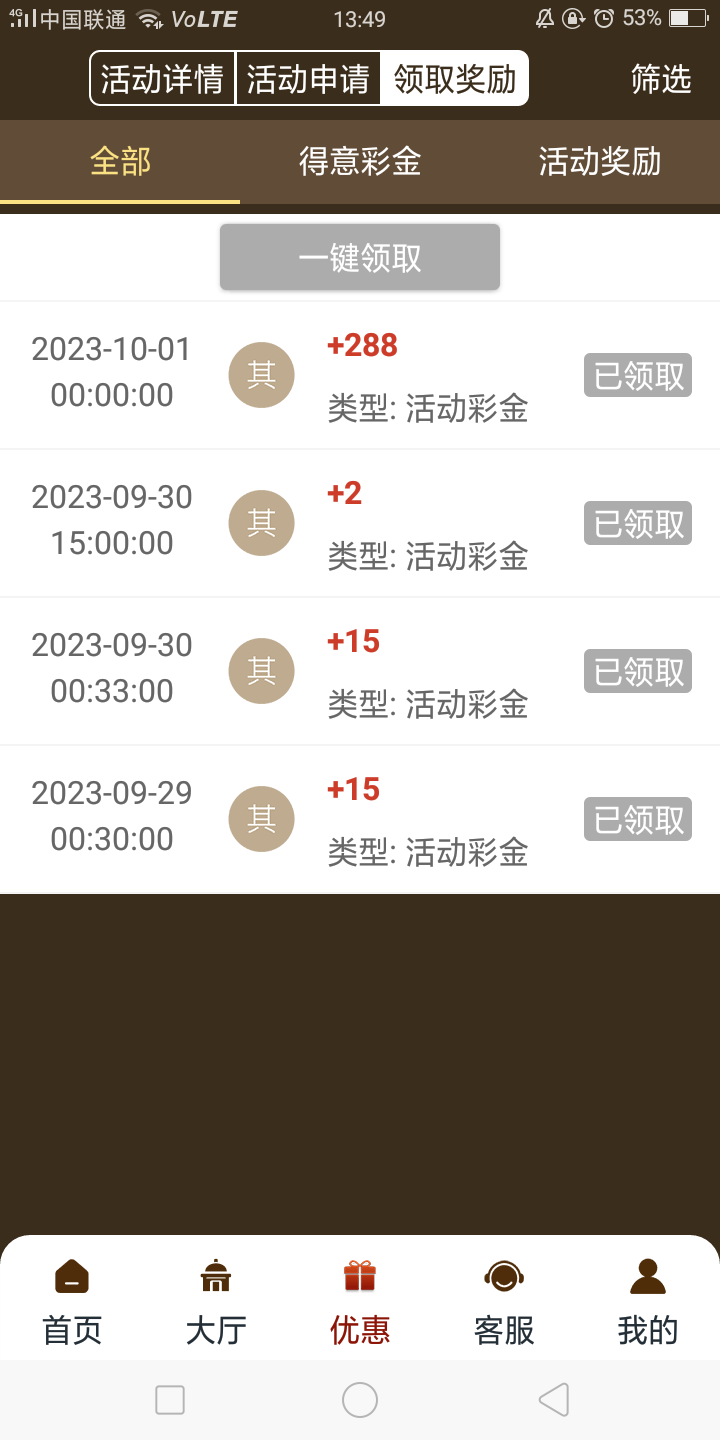Tap the 一键领取 claim all button

[359, 257]
